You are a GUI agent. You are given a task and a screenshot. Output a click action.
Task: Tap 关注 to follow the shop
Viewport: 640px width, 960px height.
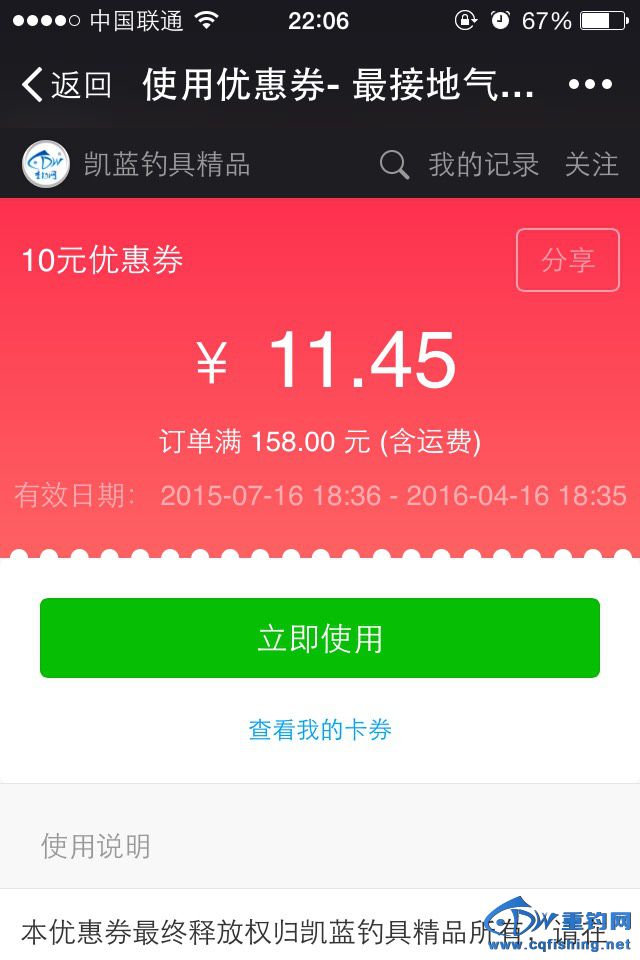click(591, 165)
